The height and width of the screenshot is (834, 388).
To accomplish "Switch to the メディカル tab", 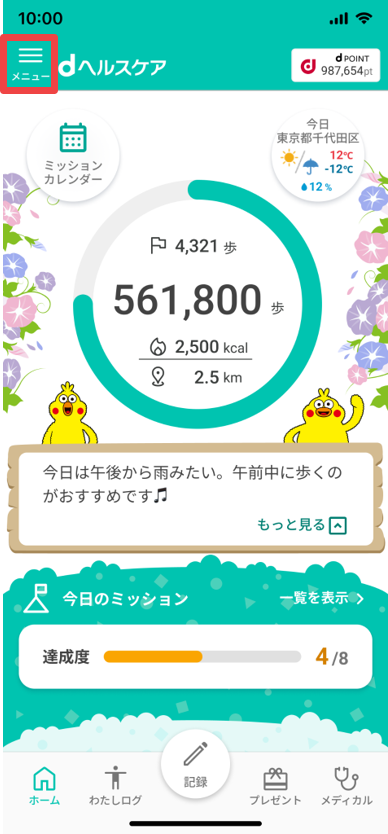I will pos(346,787).
